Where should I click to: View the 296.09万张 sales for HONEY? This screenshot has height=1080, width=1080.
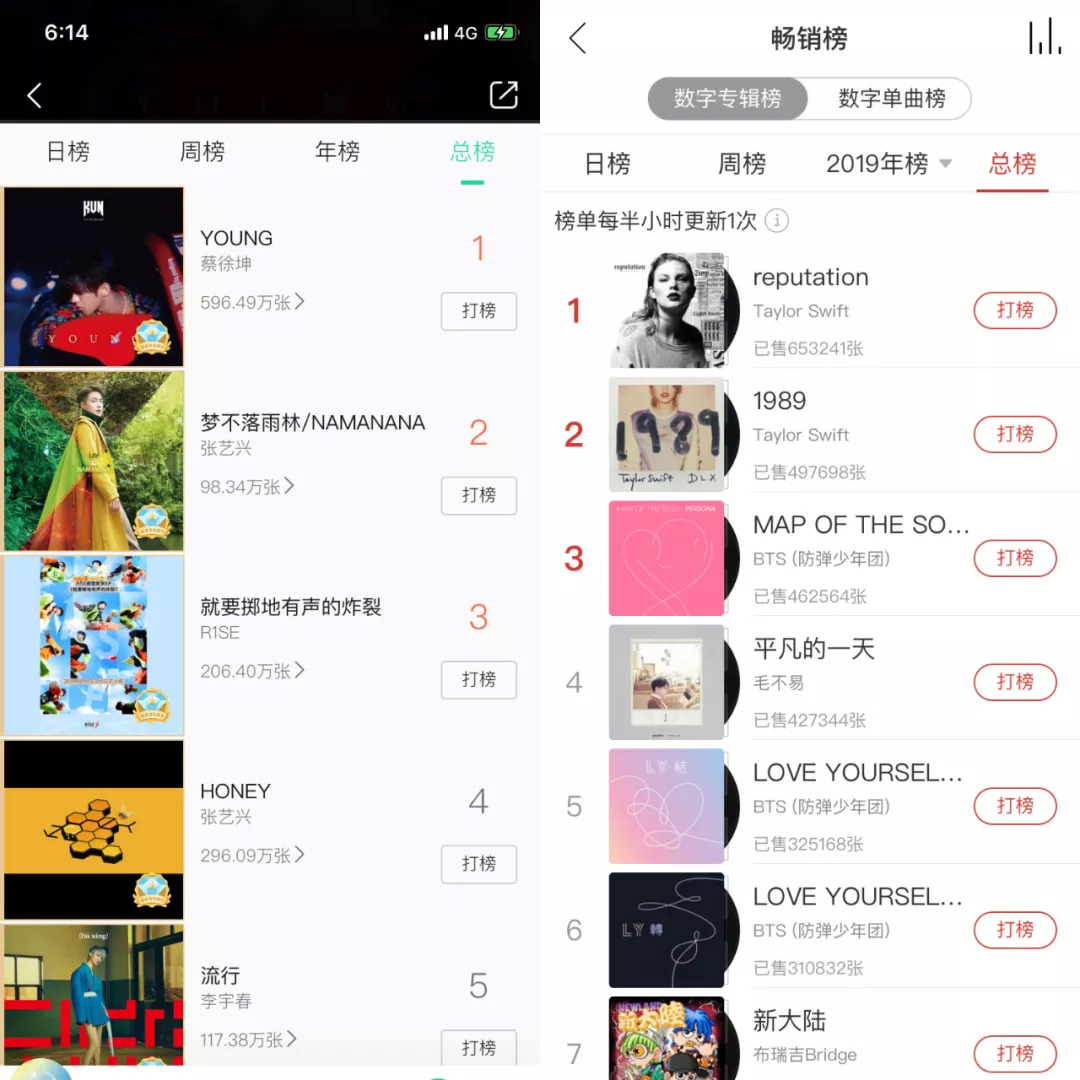252,856
